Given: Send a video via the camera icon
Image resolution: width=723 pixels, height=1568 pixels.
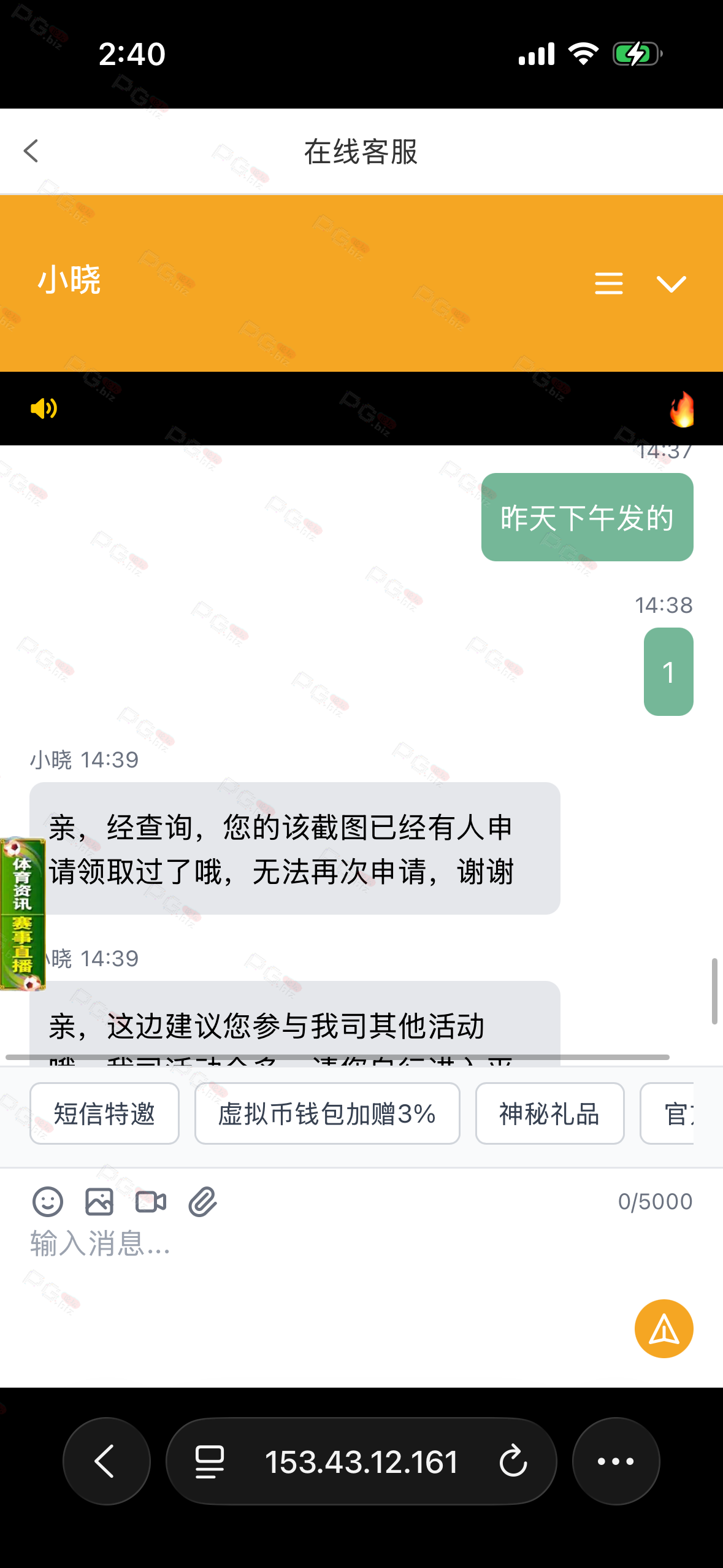Looking at the screenshot, I should point(151,1202).
